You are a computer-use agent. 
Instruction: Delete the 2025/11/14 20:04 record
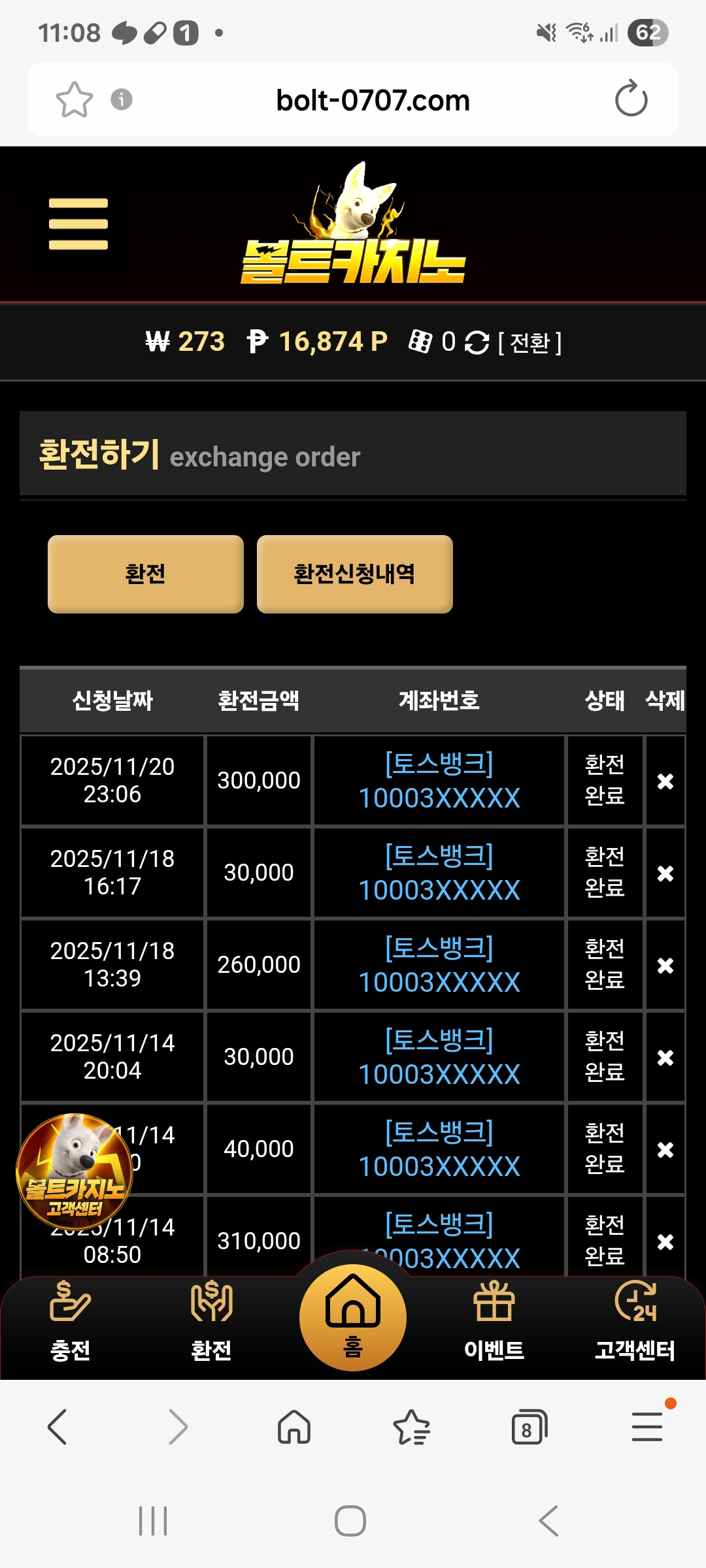click(x=665, y=1058)
